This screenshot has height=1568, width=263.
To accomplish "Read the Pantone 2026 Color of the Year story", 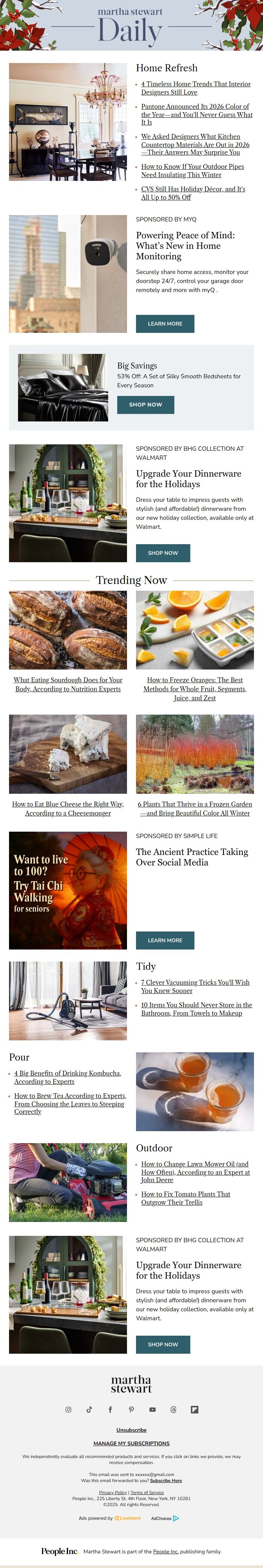I will pyautogui.click(x=196, y=114).
